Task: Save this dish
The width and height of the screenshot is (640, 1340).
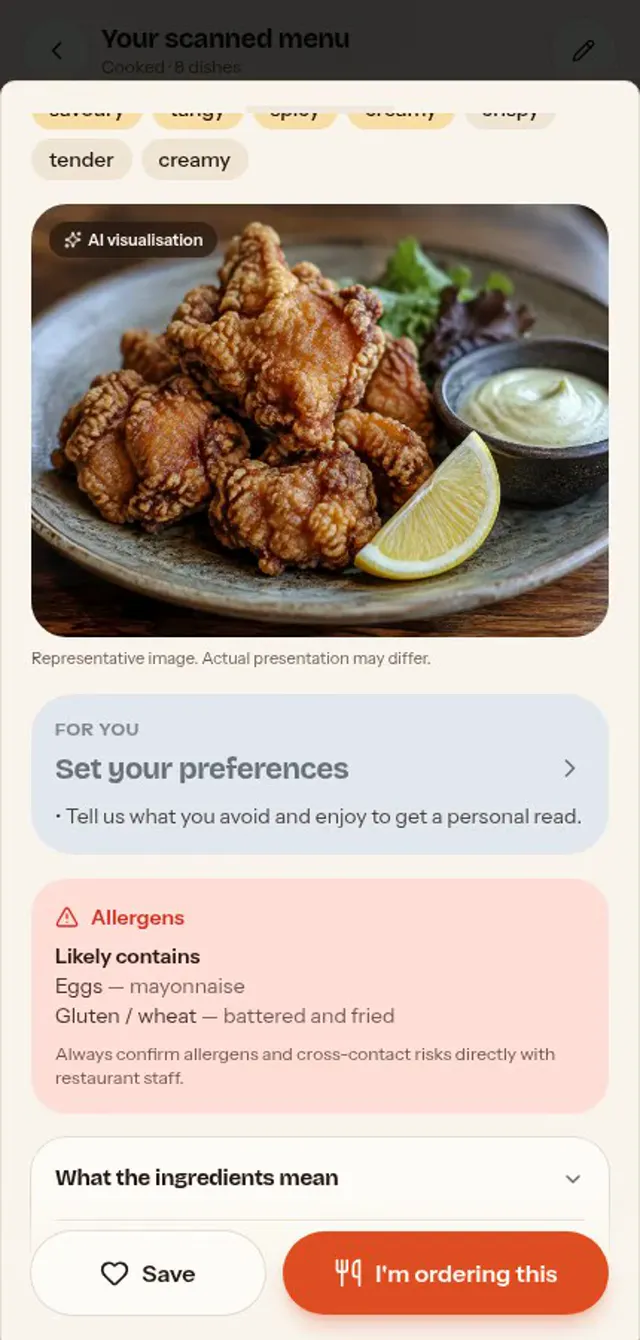Action: (148, 1273)
